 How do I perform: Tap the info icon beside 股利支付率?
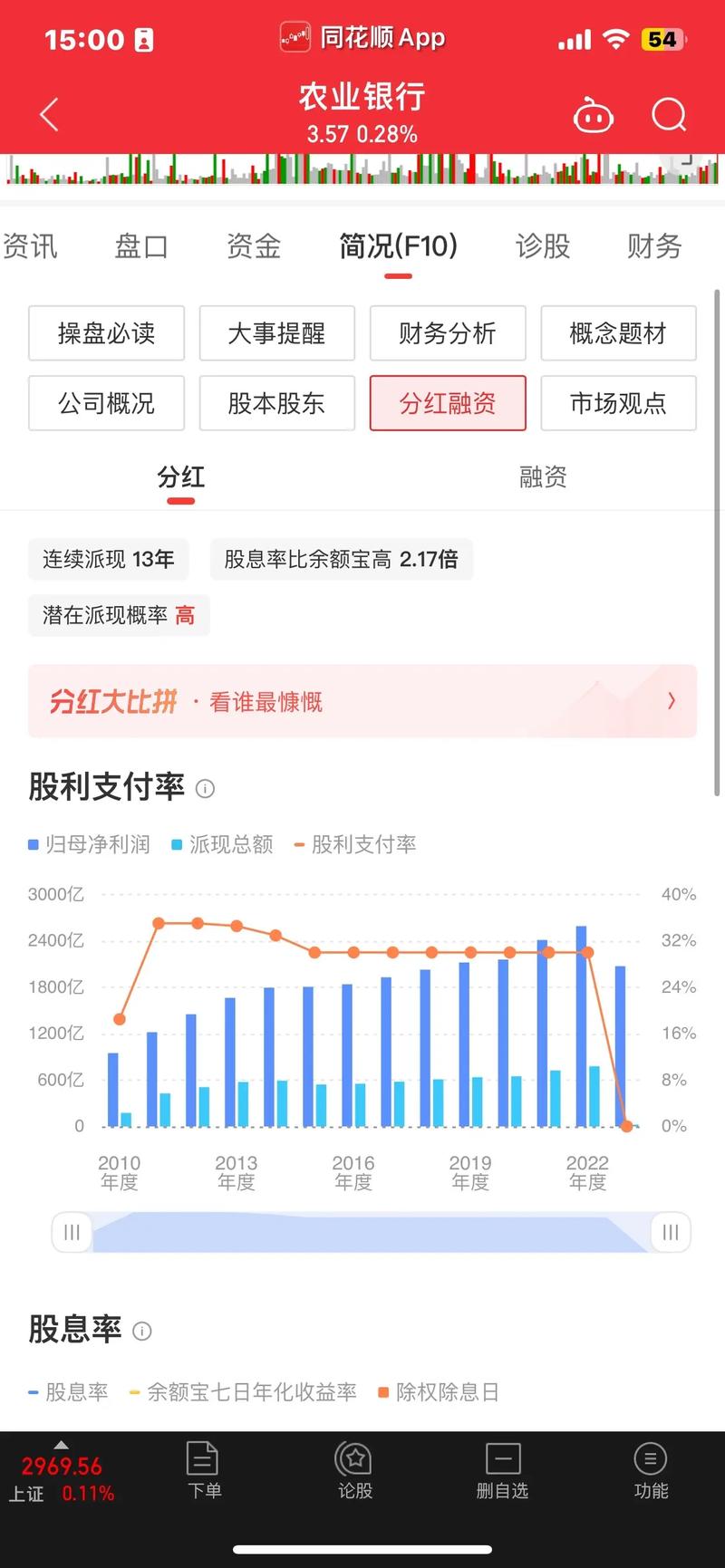206,789
